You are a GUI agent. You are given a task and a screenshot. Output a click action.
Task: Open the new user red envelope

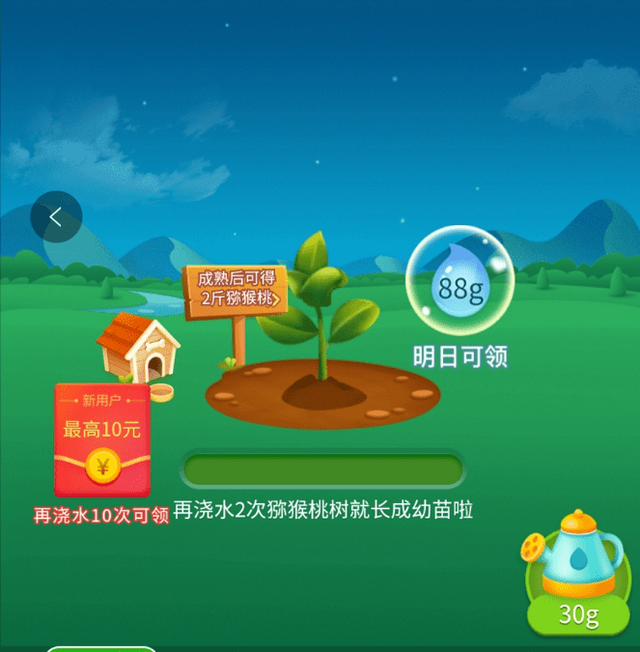[102, 440]
